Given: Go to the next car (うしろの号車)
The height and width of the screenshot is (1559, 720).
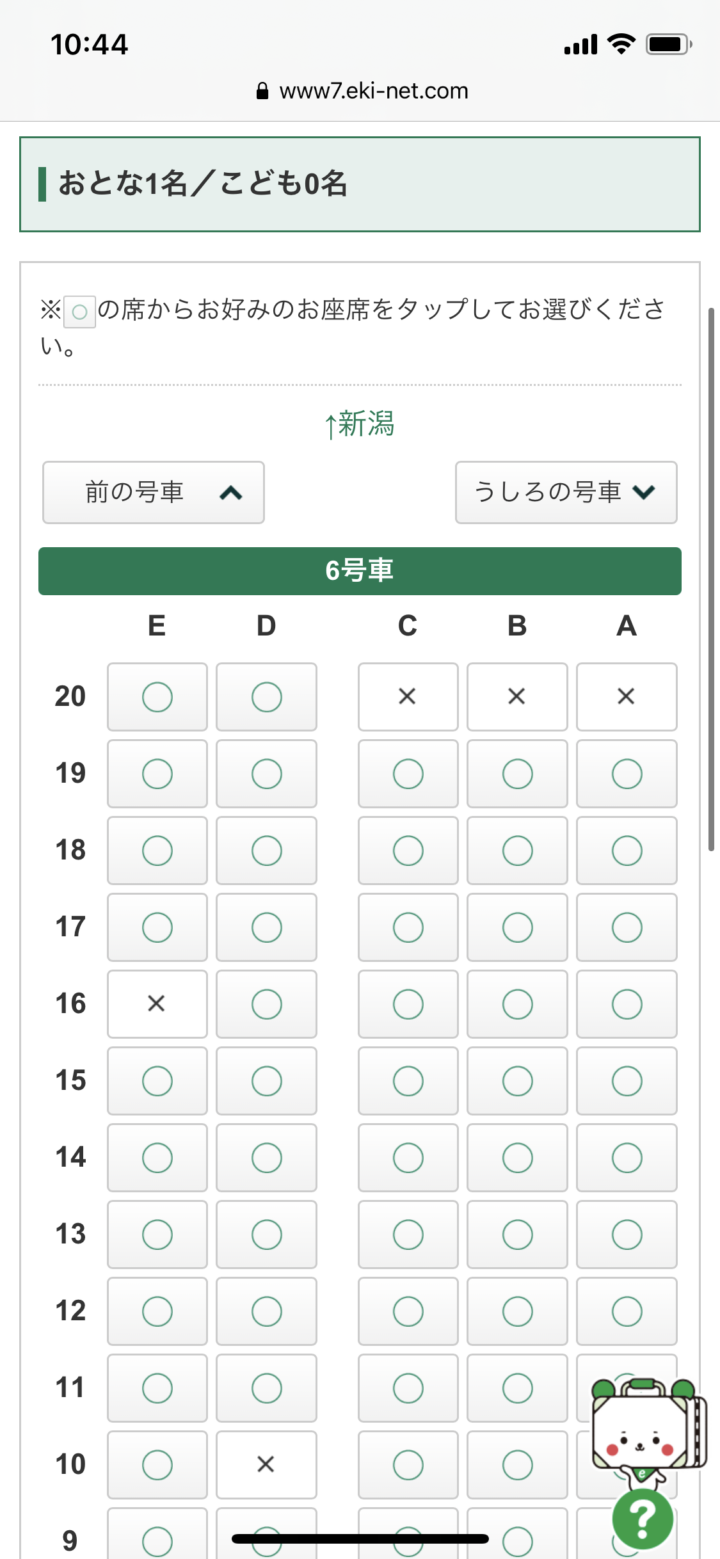Looking at the screenshot, I should 566,492.
